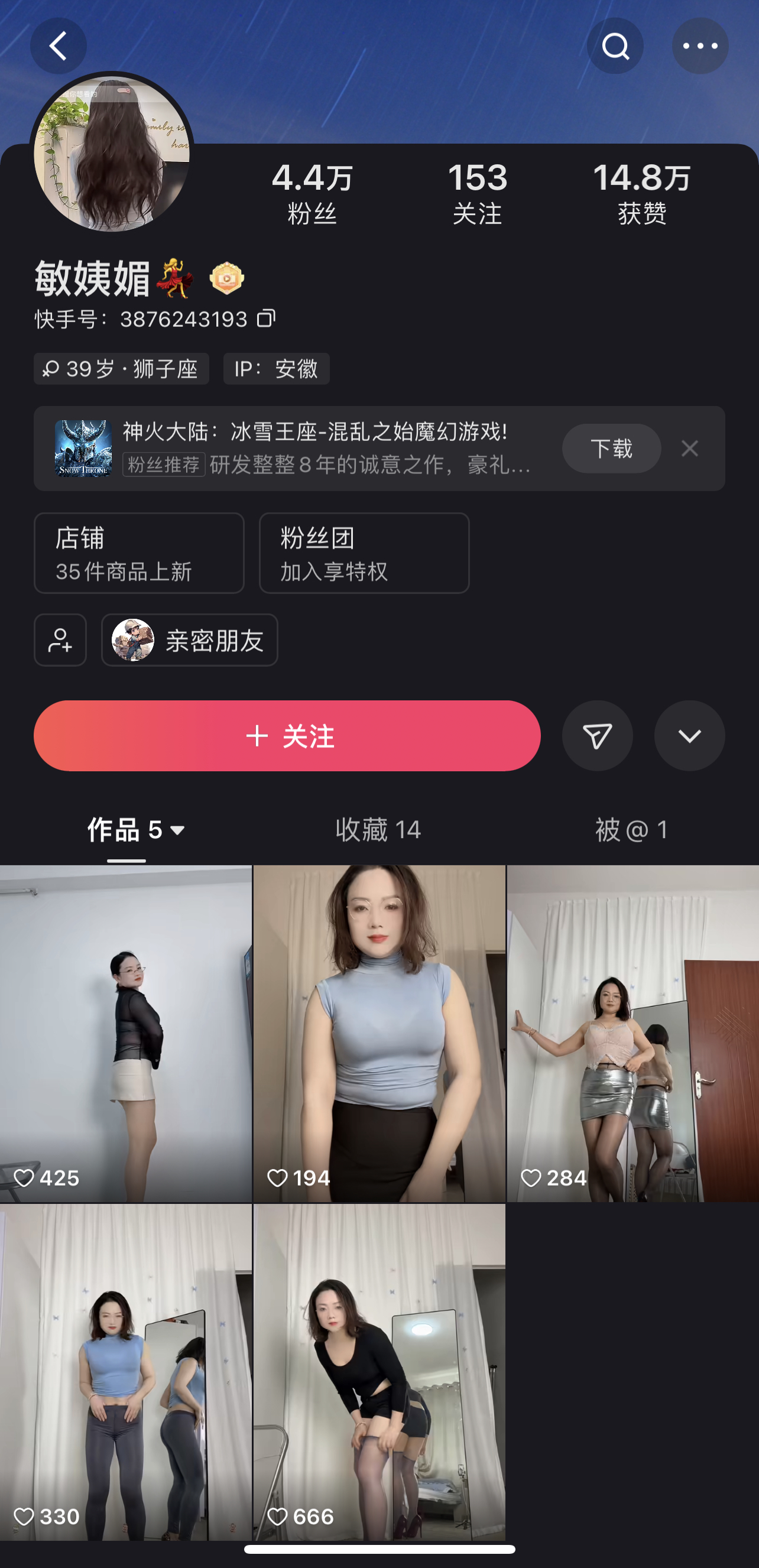Open 亲密朋友 close friends
Viewport: 759px width, 1568px height.
pos(190,639)
